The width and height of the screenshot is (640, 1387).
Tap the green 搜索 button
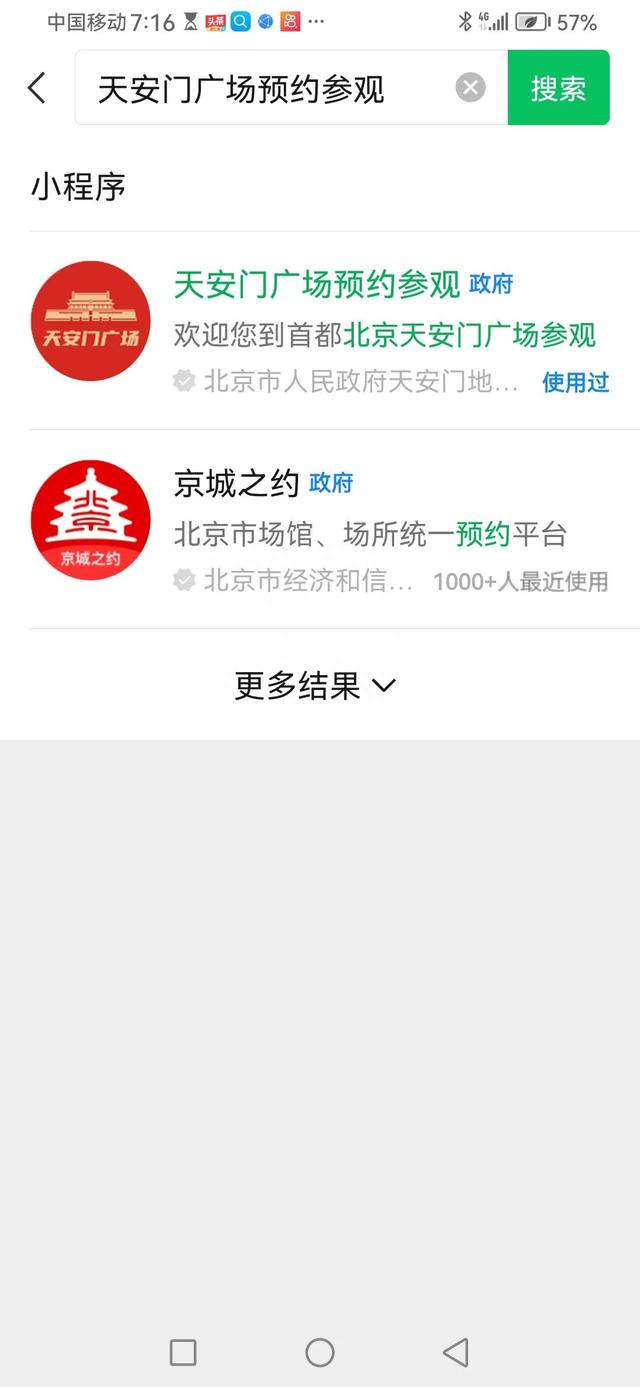[x=558, y=88]
